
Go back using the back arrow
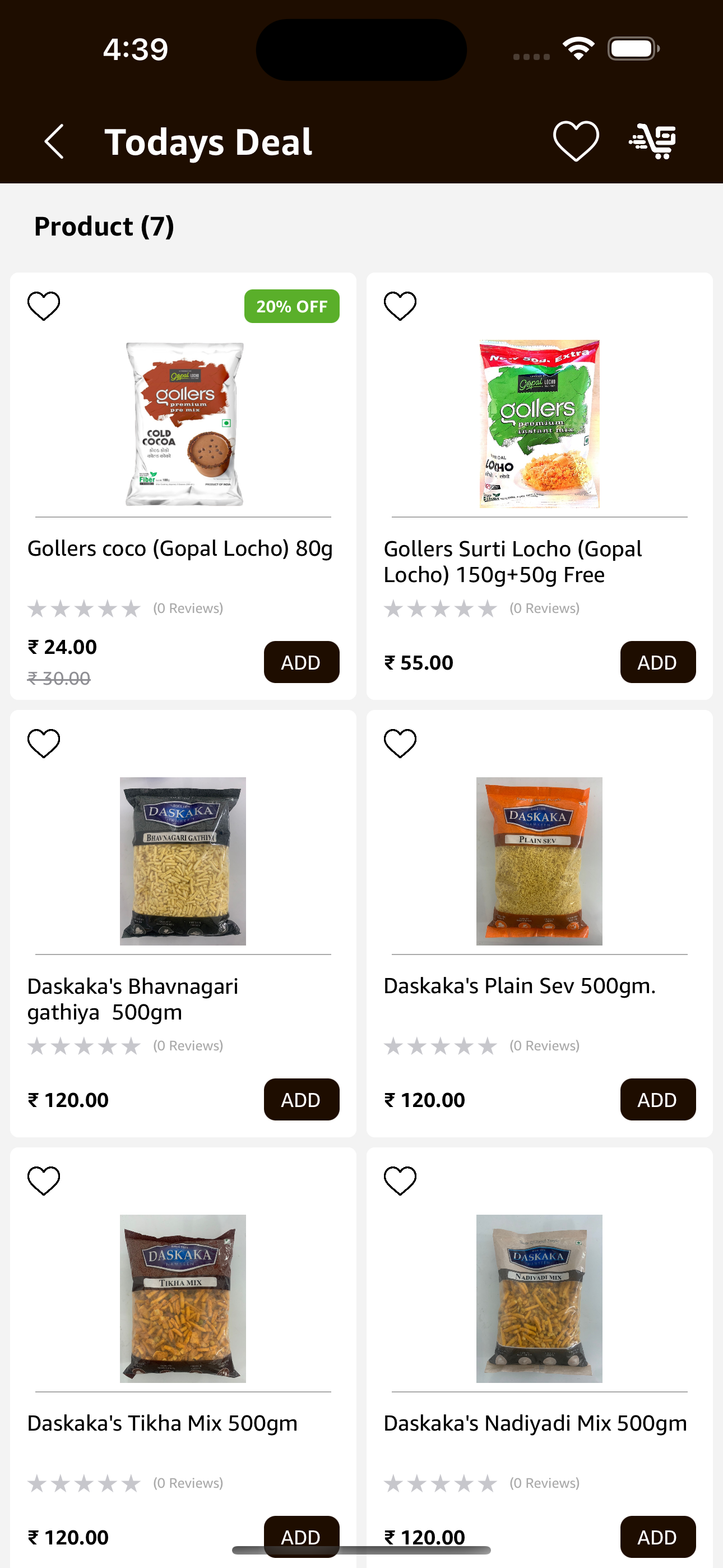click(54, 141)
